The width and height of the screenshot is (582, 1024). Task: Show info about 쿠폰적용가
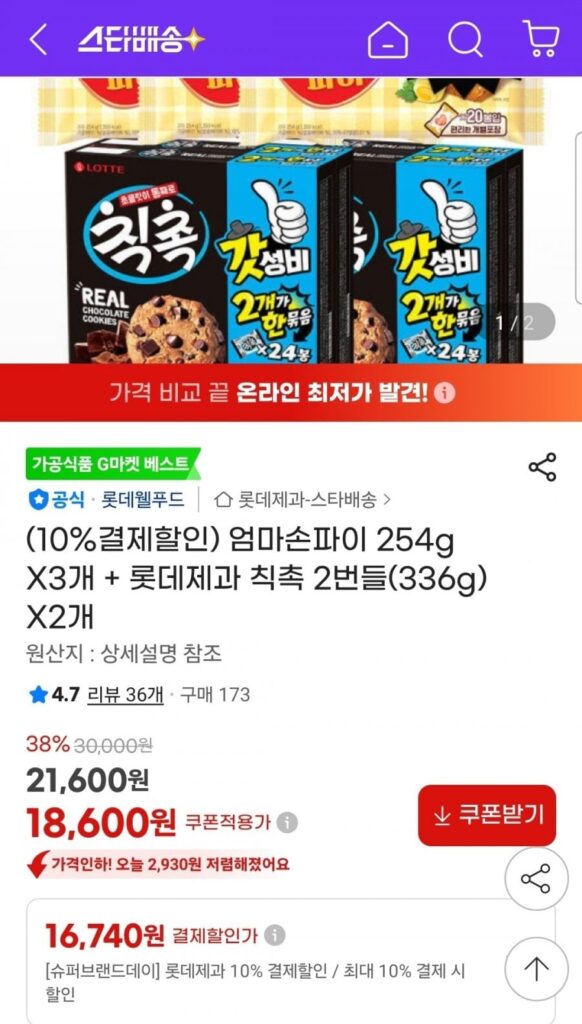287,822
